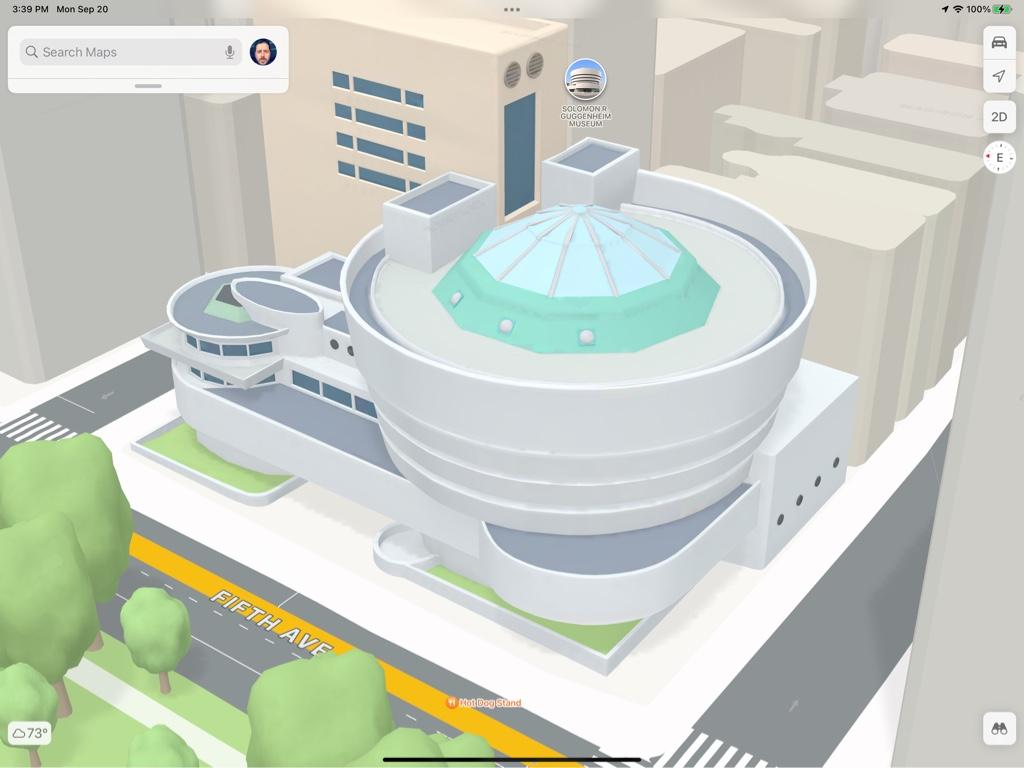Open the user profile avatar
Viewport: 1024px width, 768px height.
coord(263,52)
